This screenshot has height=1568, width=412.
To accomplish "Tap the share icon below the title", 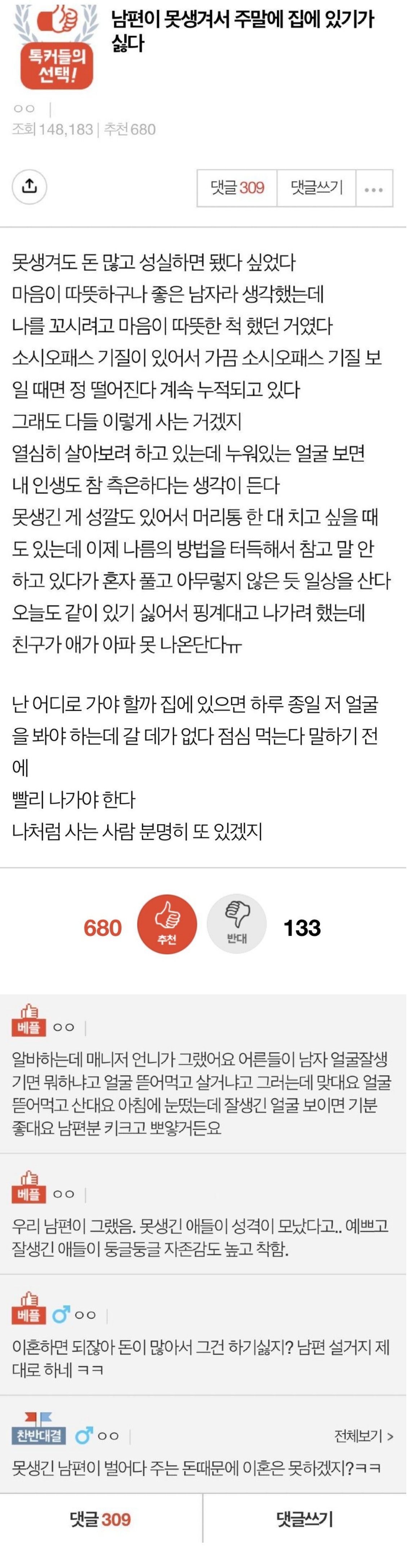I will click(29, 187).
